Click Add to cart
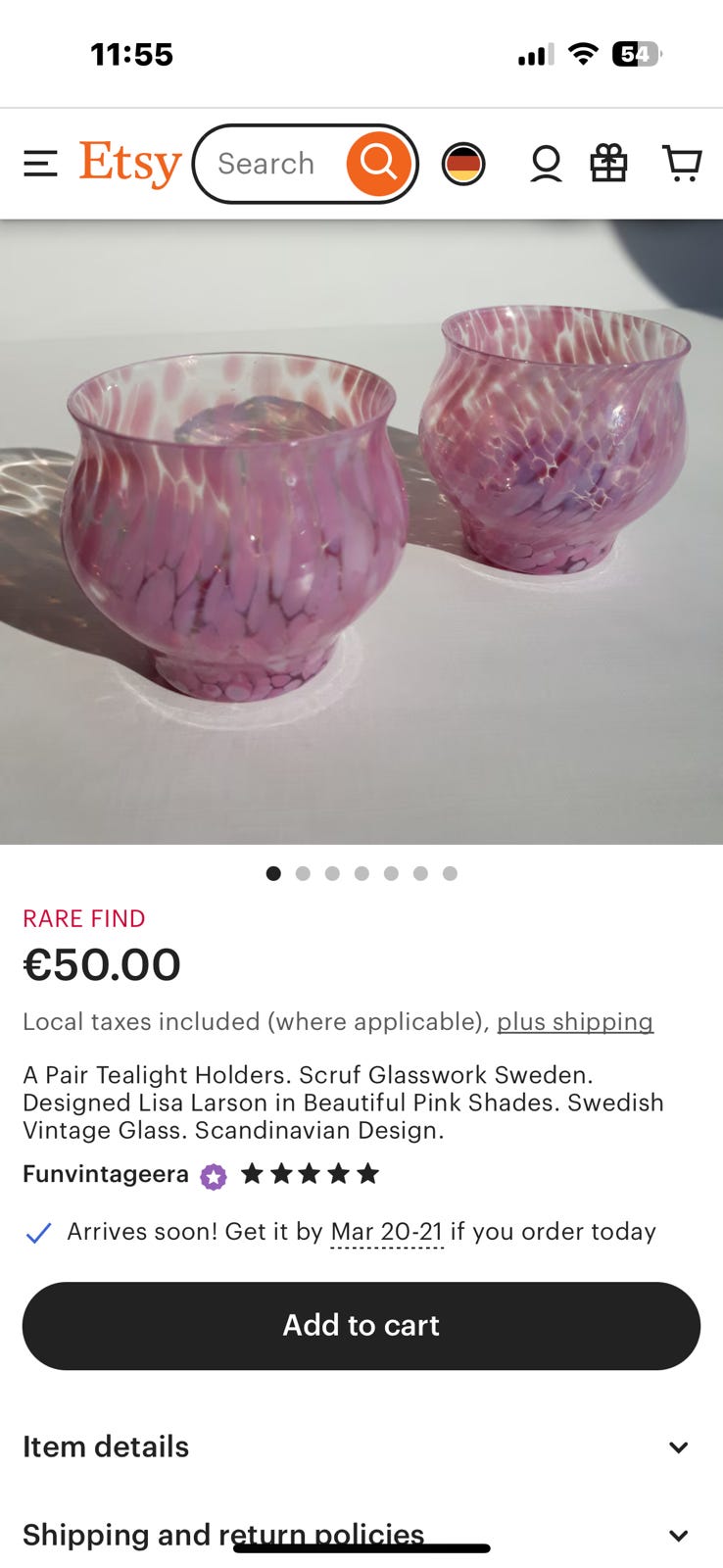Image resolution: width=723 pixels, height=1568 pixels. click(x=361, y=1325)
